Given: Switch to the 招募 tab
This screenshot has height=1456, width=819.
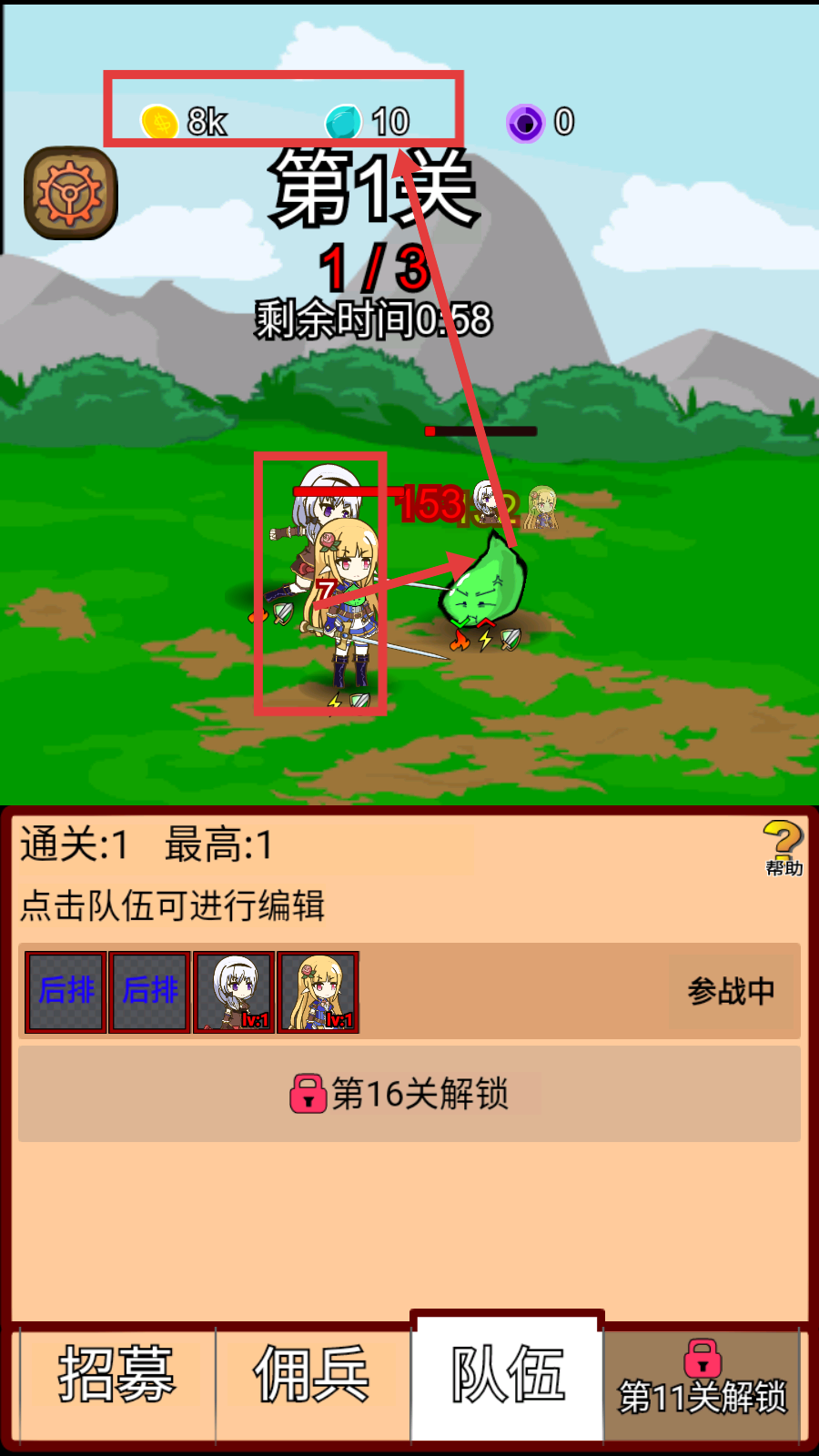Looking at the screenshot, I should click(116, 1376).
